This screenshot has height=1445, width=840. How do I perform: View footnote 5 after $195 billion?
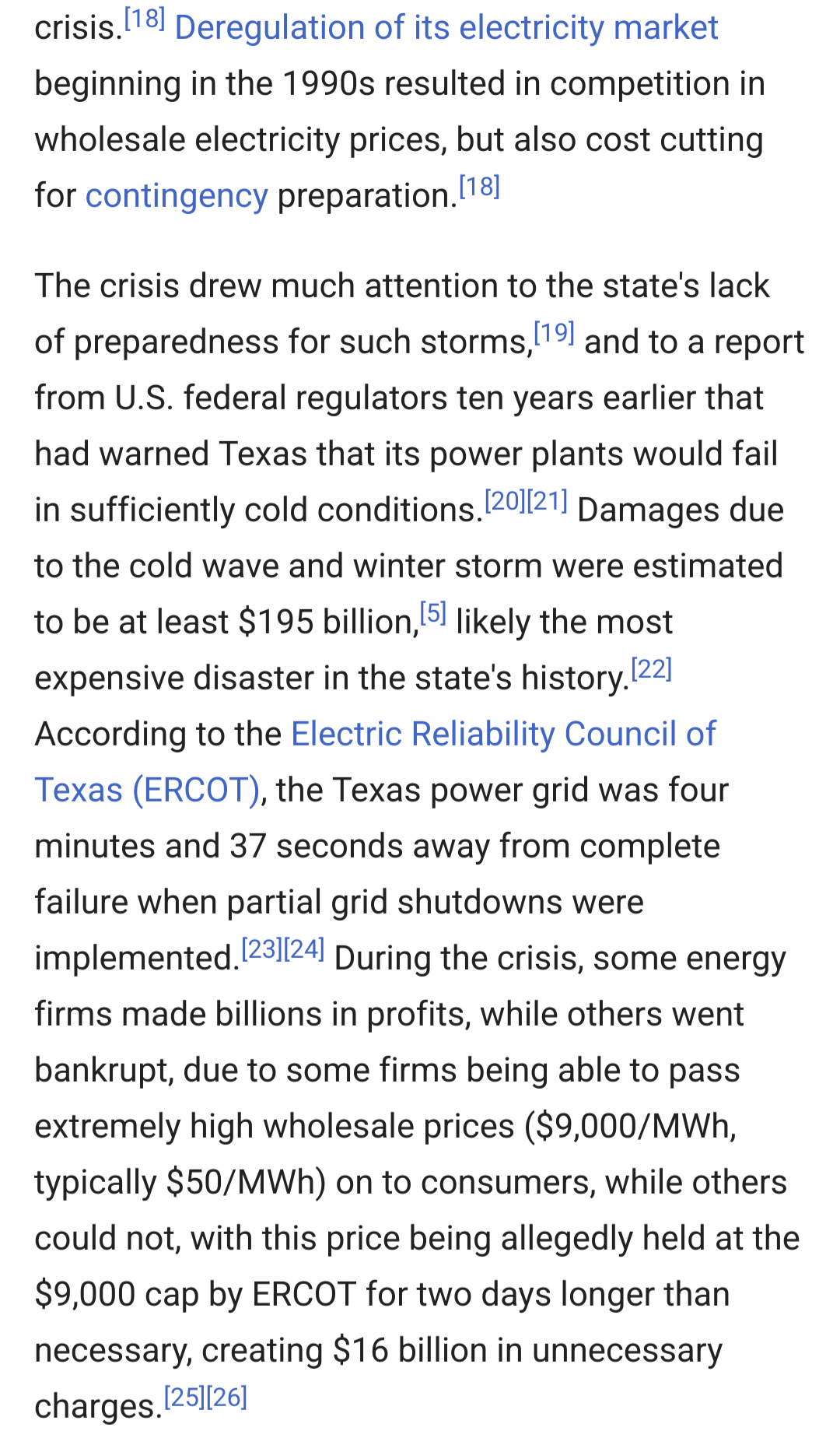pos(433,613)
